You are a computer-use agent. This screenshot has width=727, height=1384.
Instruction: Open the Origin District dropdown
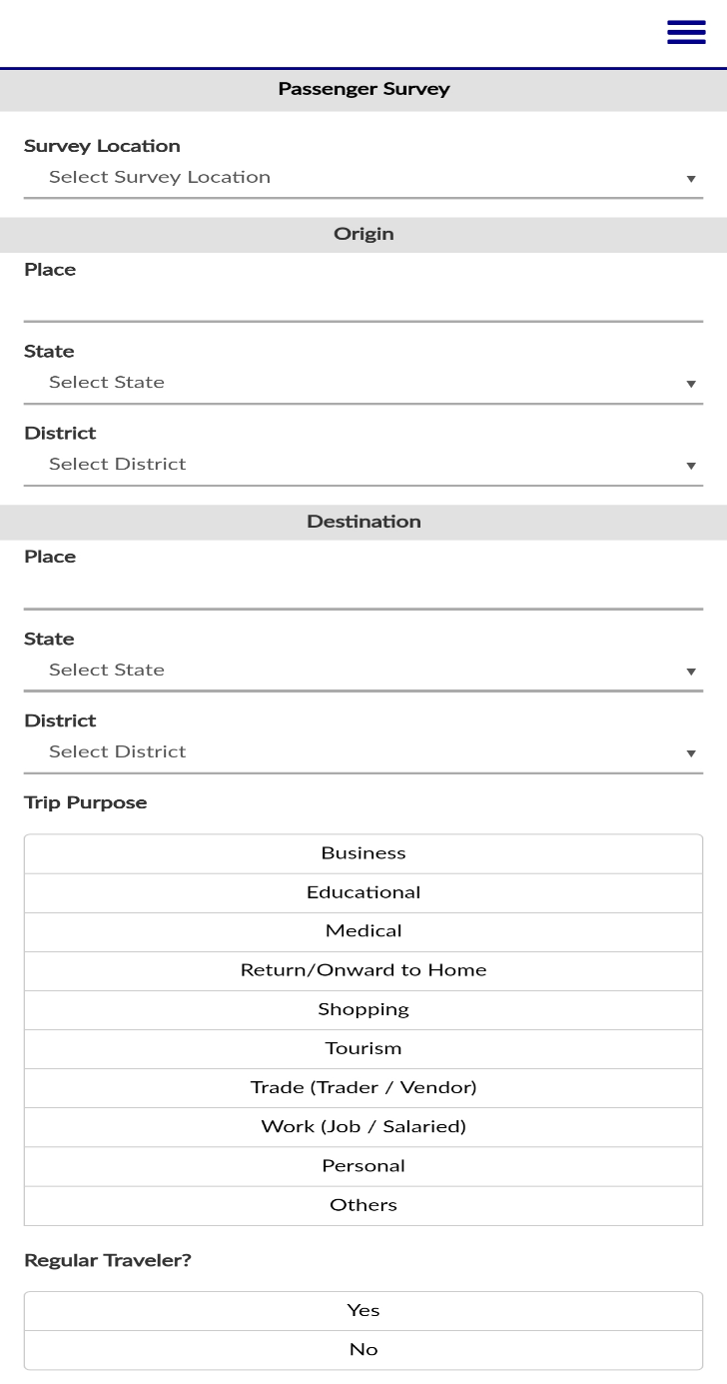click(363, 465)
